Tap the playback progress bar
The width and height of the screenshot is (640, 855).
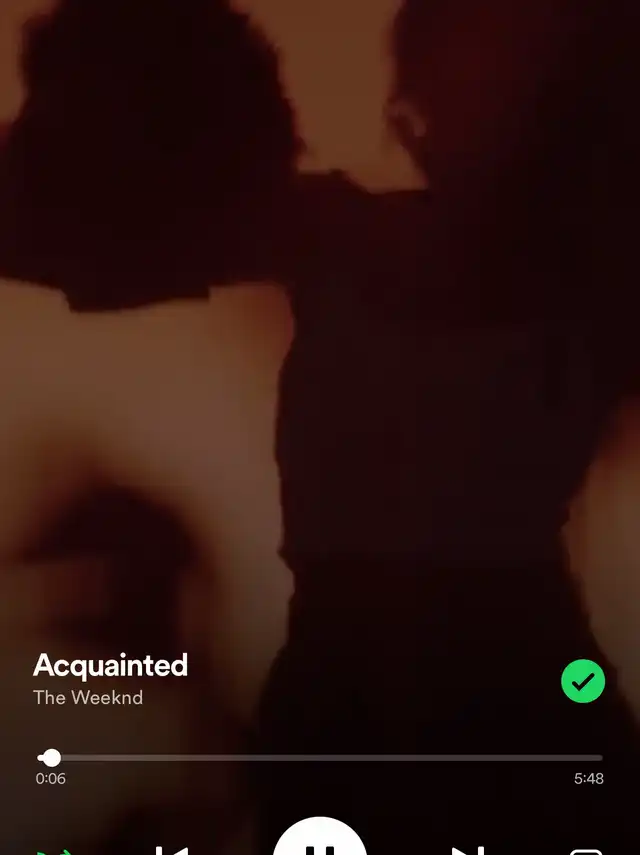(x=320, y=758)
